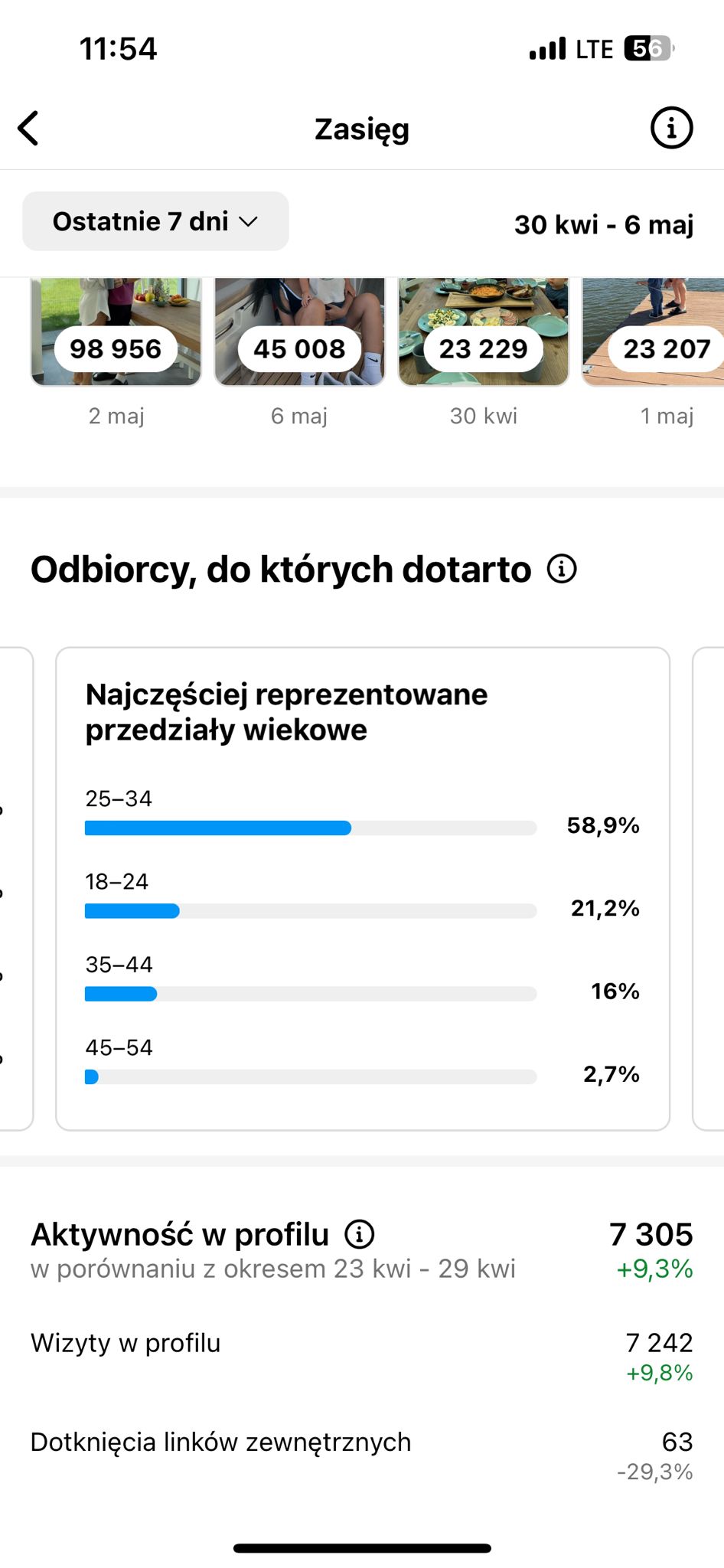Open the 6 maj post thumbnail
Screen dimensions: 724x1568
tap(300, 332)
